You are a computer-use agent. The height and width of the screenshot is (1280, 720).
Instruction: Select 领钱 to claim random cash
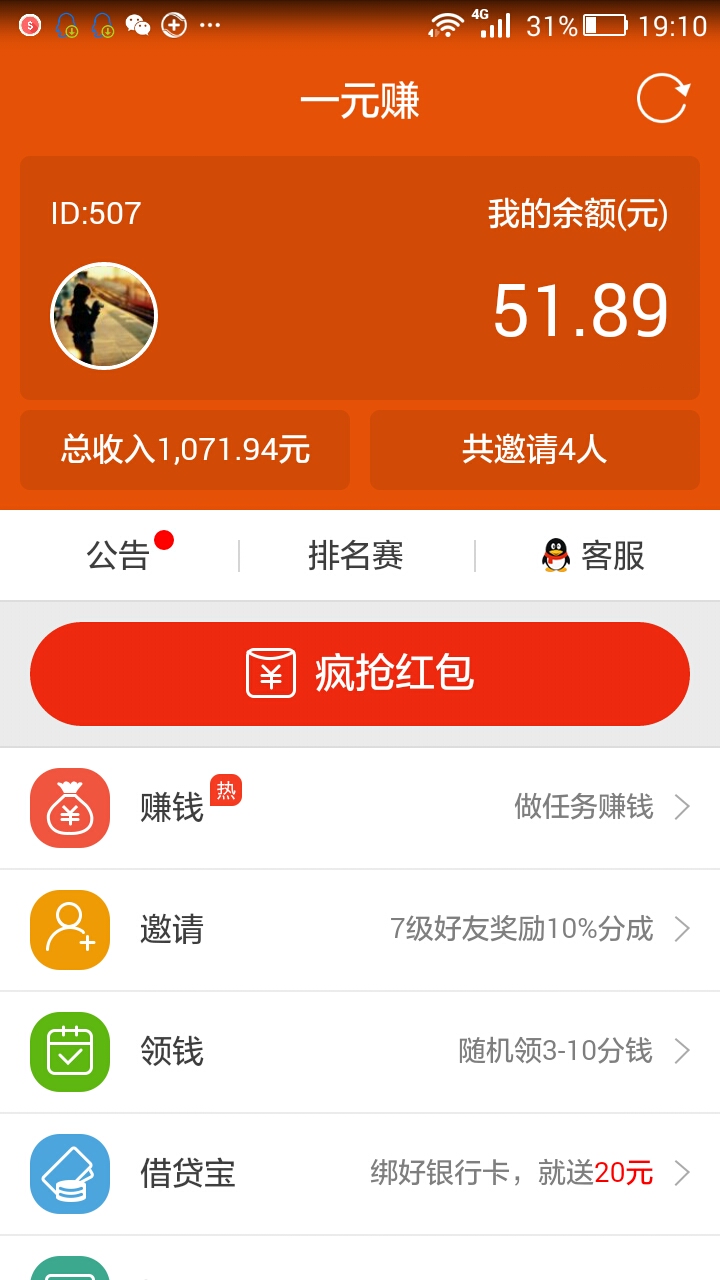[360, 1052]
